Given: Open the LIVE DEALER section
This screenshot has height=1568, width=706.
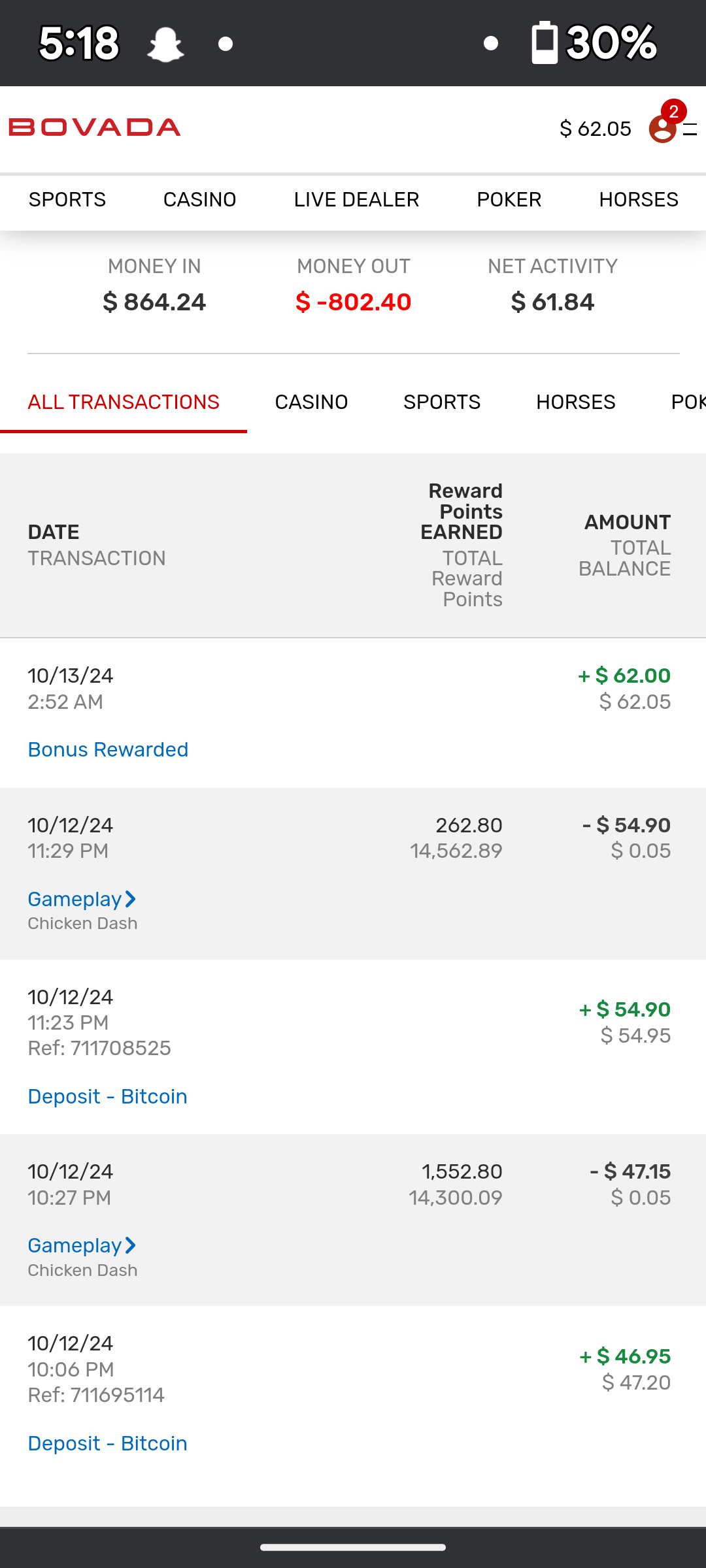Looking at the screenshot, I should 357,199.
